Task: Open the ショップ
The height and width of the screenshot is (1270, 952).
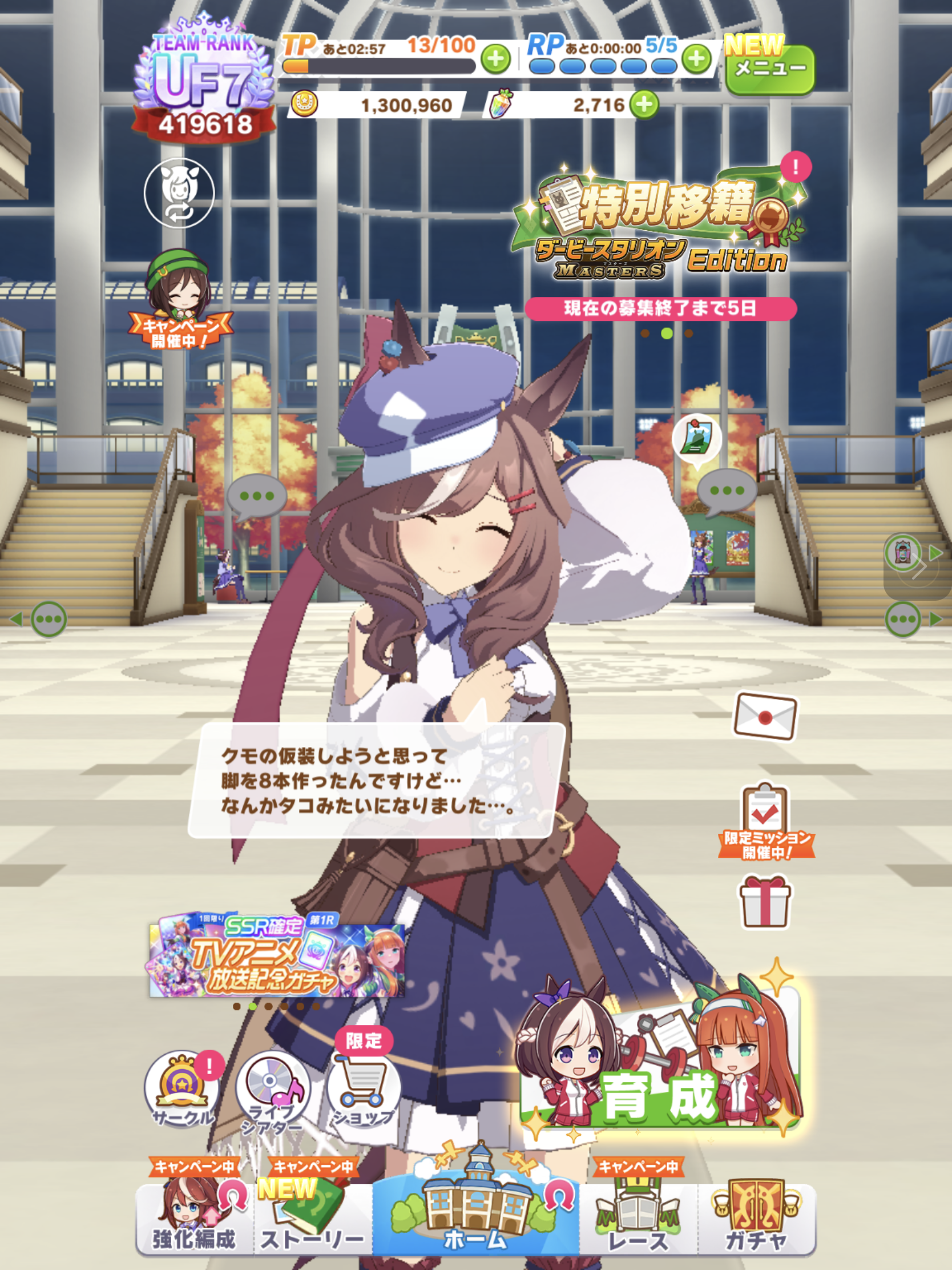Action: point(363,1088)
